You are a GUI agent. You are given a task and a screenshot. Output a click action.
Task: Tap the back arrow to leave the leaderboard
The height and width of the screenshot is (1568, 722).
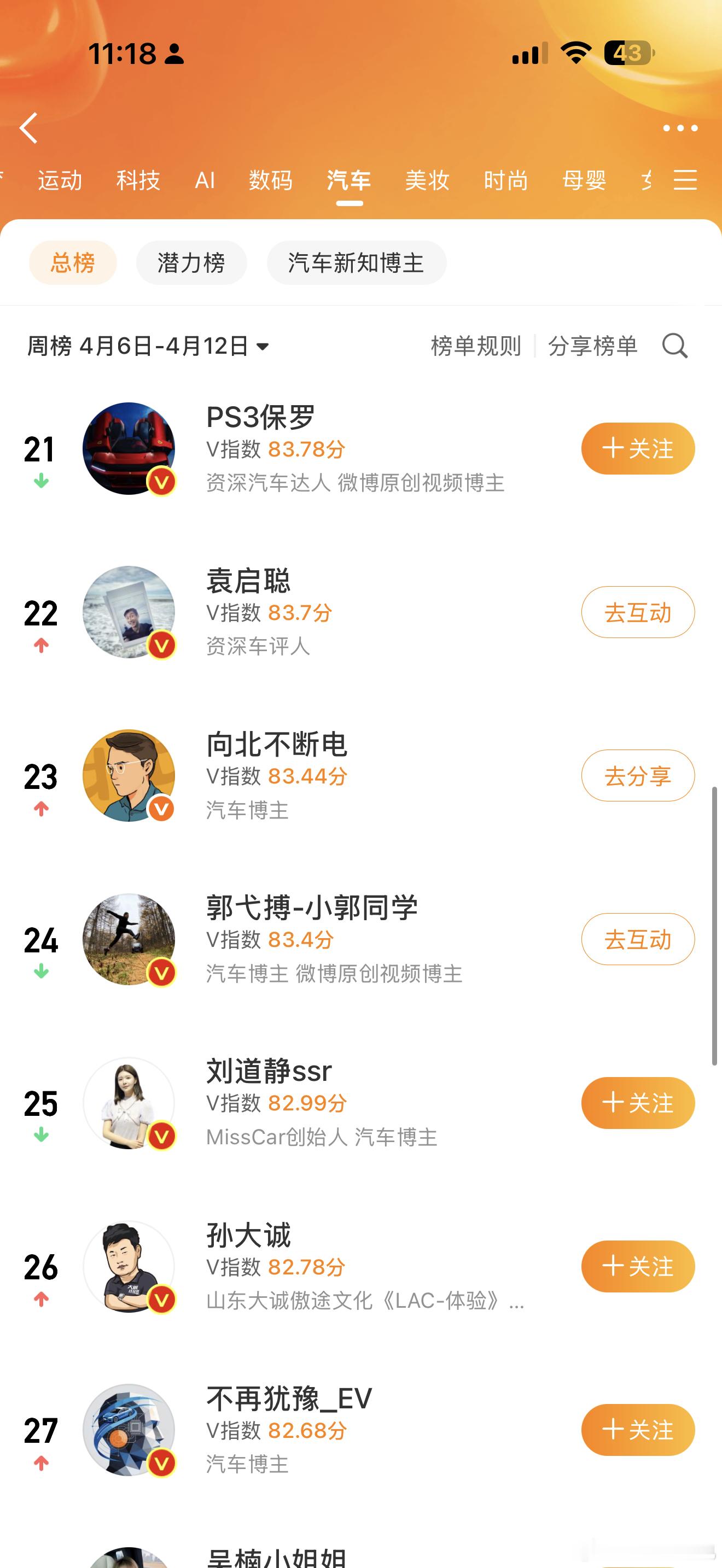tap(28, 129)
